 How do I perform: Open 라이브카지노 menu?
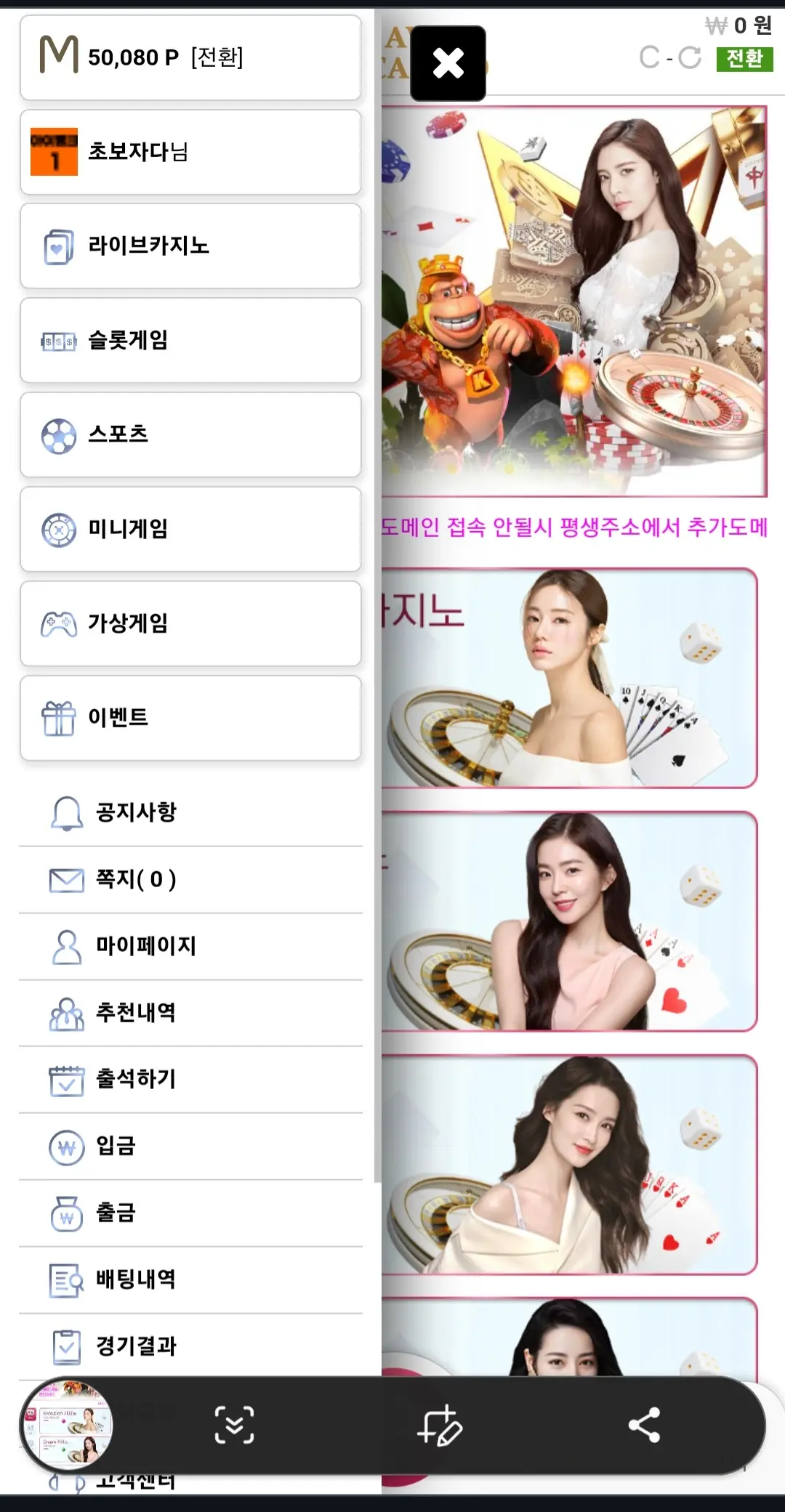(x=190, y=246)
